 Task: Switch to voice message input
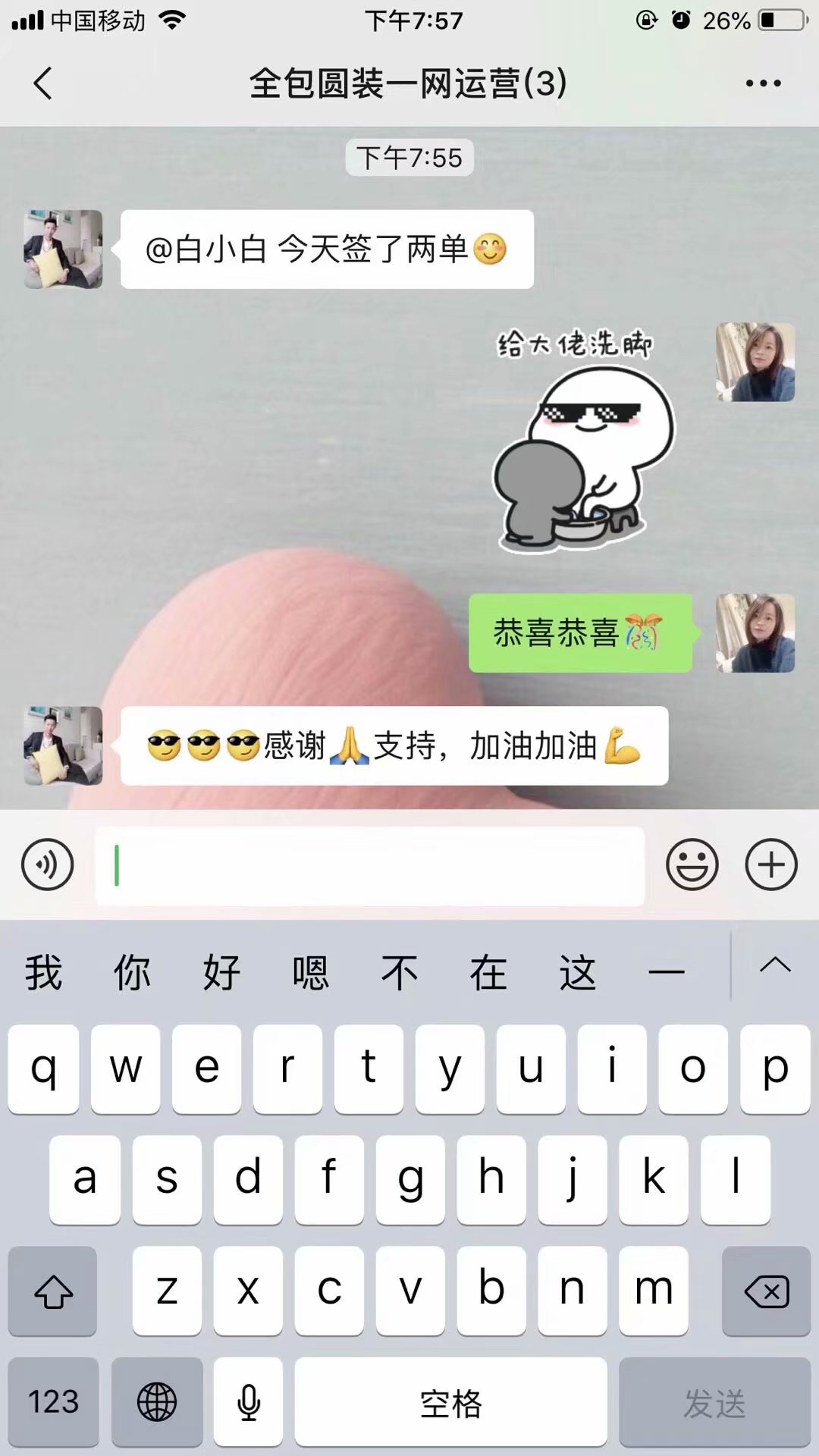pyautogui.click(x=47, y=864)
